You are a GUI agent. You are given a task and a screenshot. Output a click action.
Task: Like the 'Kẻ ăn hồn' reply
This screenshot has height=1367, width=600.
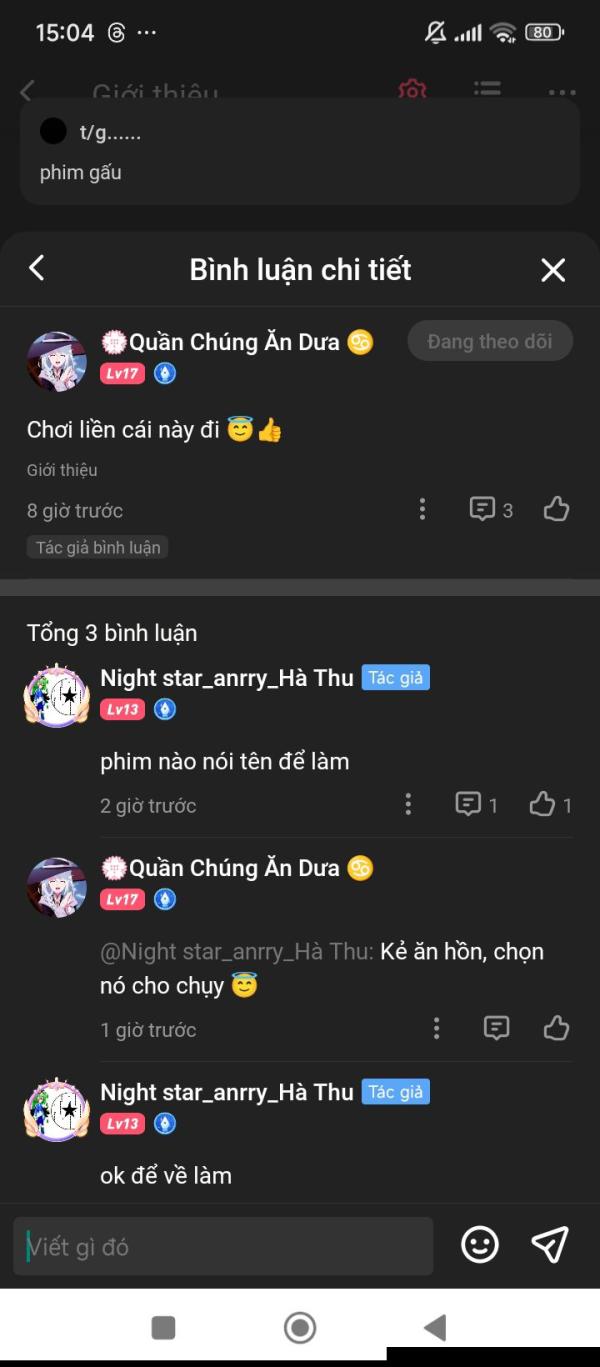click(556, 1029)
